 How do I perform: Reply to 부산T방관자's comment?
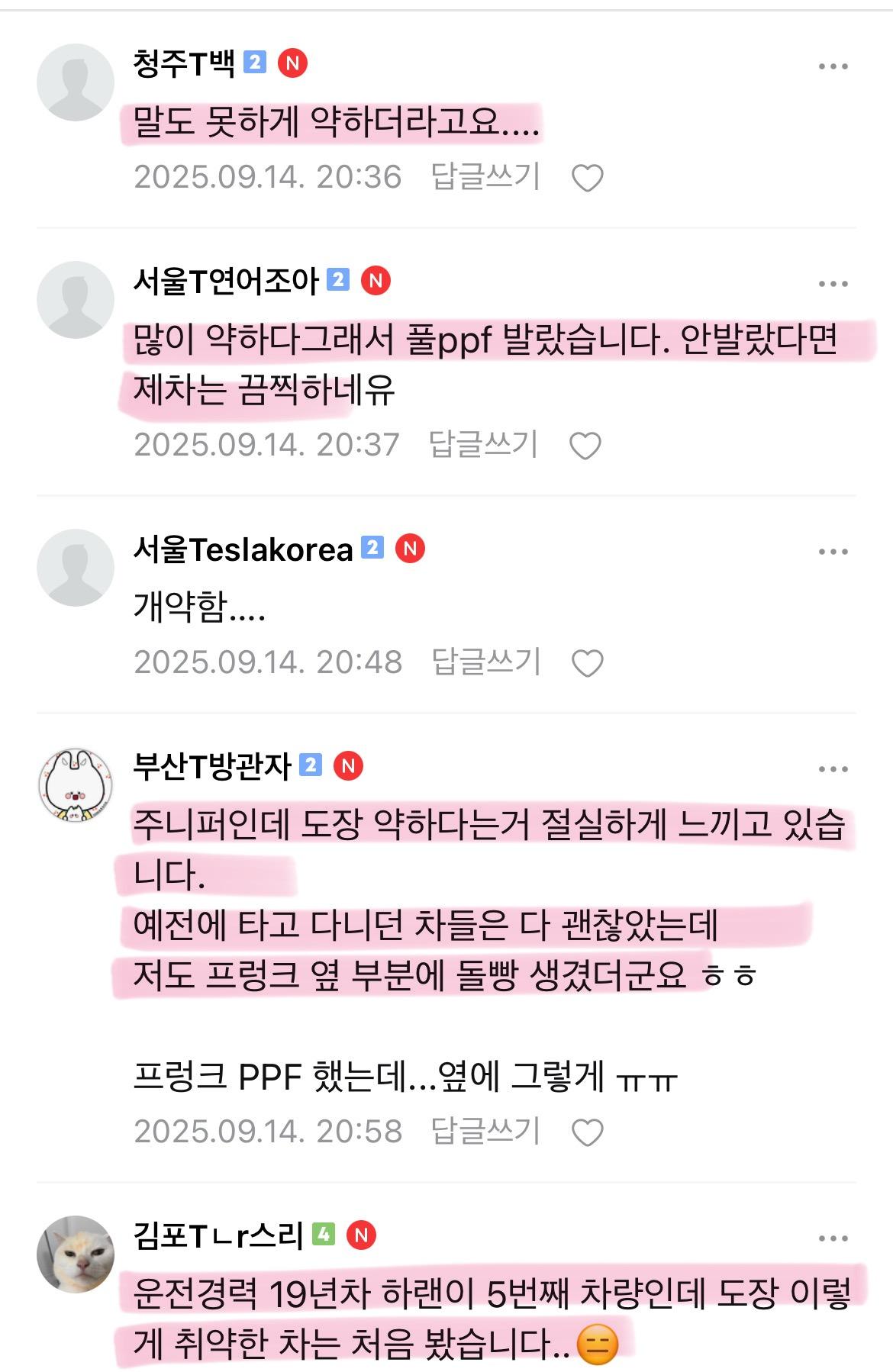pyautogui.click(x=485, y=1132)
